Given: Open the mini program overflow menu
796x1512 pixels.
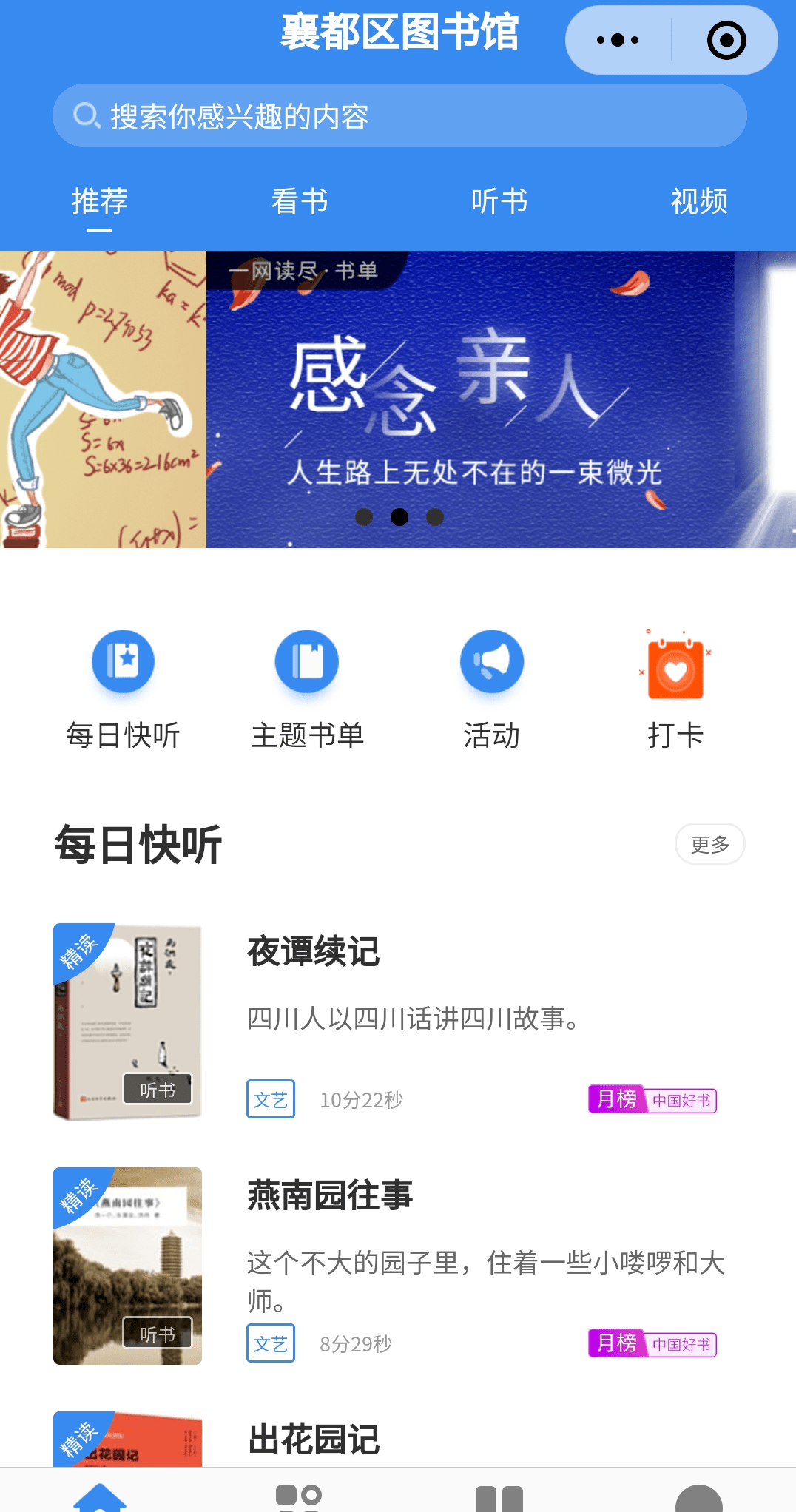Looking at the screenshot, I should 618,40.
